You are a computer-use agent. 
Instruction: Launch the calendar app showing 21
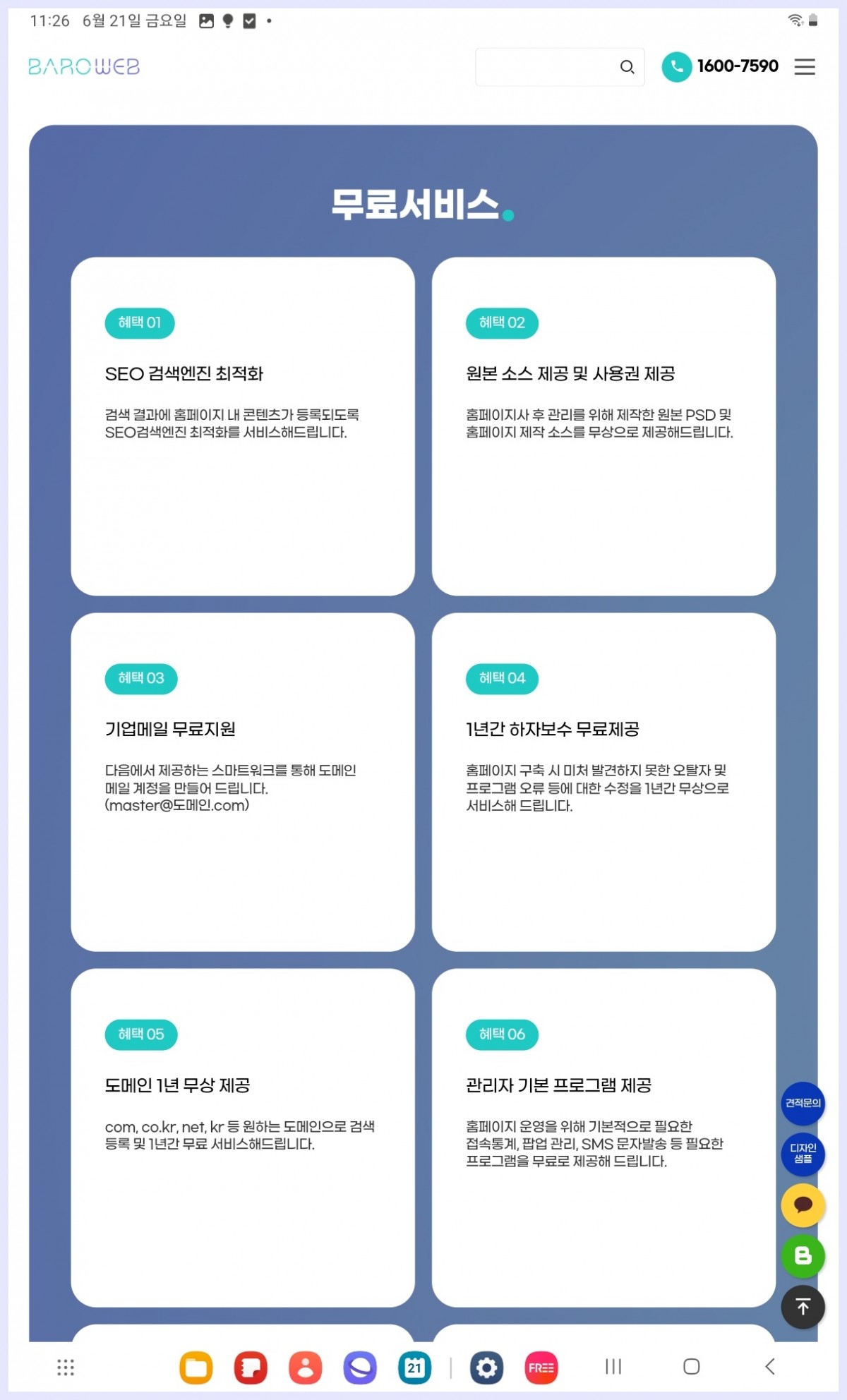pos(414,1368)
